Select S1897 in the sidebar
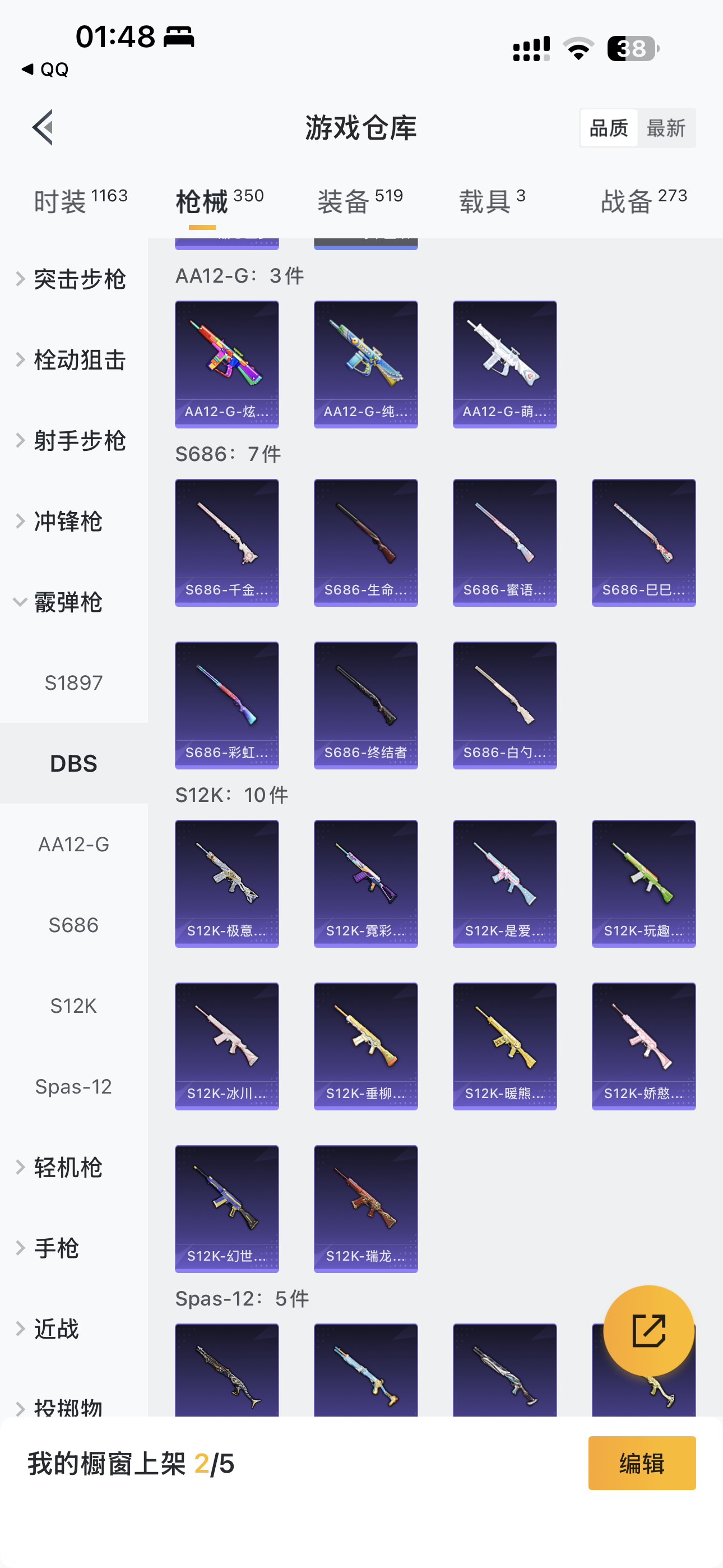This screenshot has height=1568, width=723. [x=73, y=683]
